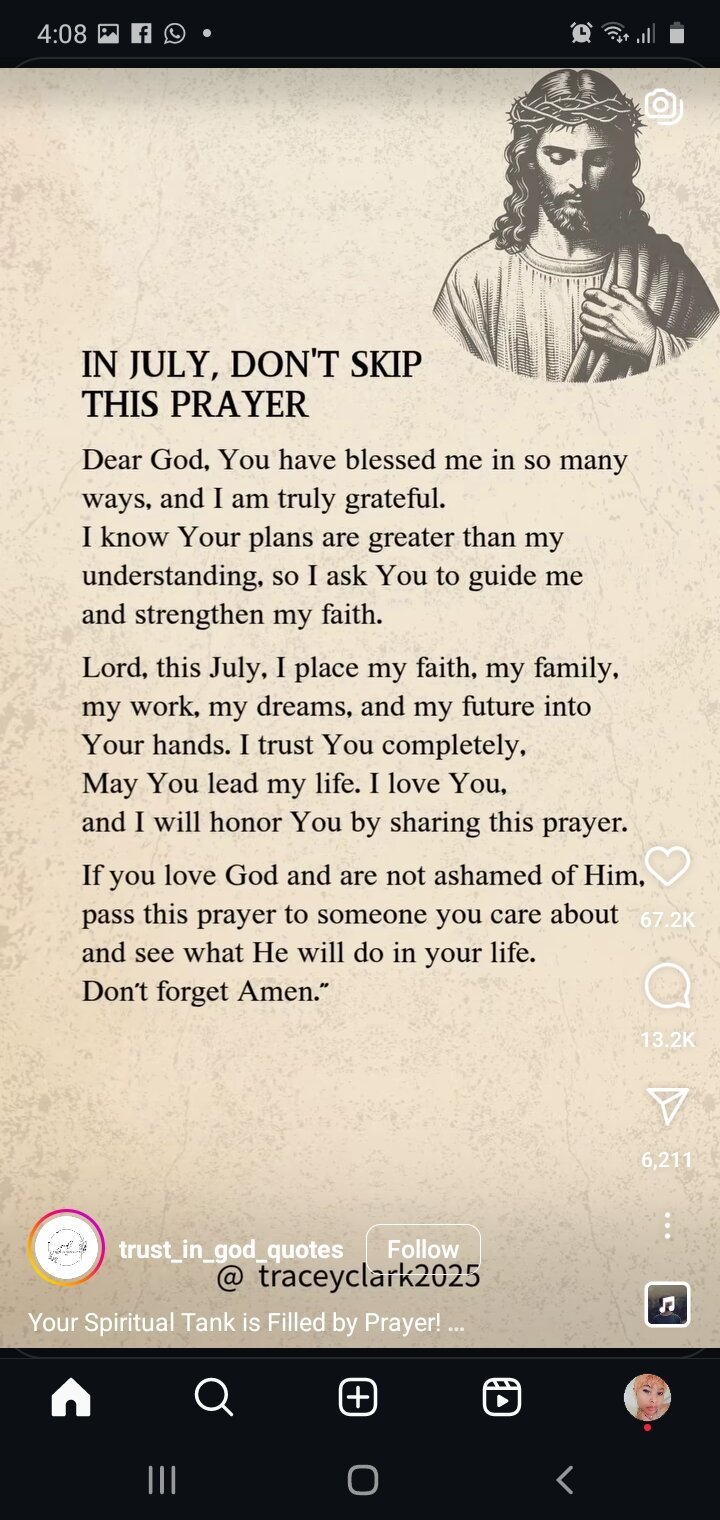Screen dimensions: 720x1520
Task: Create a new post with the plus tab
Action: tap(358, 1397)
